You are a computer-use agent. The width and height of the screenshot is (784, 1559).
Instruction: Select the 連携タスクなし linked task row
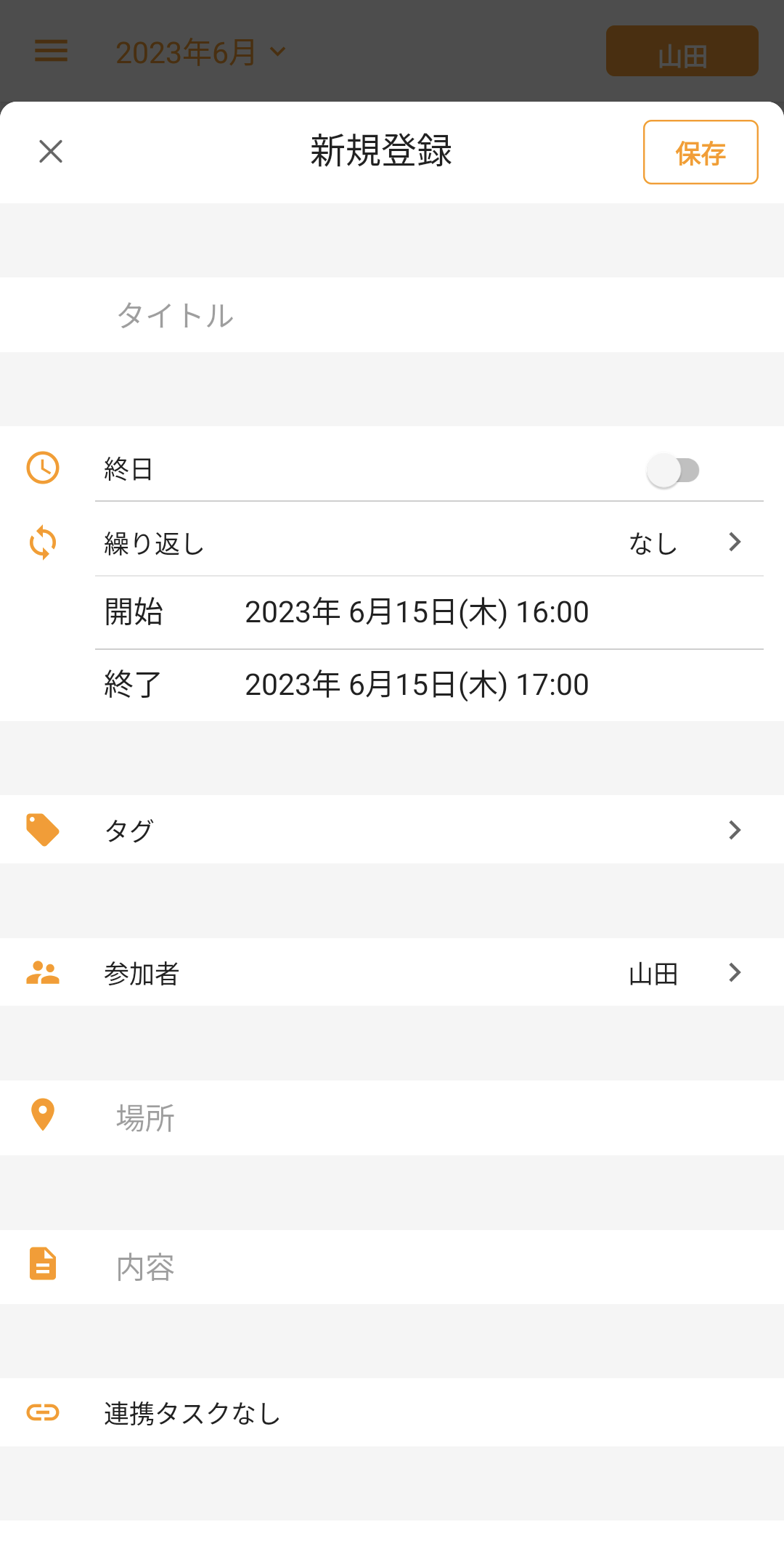point(392,1413)
